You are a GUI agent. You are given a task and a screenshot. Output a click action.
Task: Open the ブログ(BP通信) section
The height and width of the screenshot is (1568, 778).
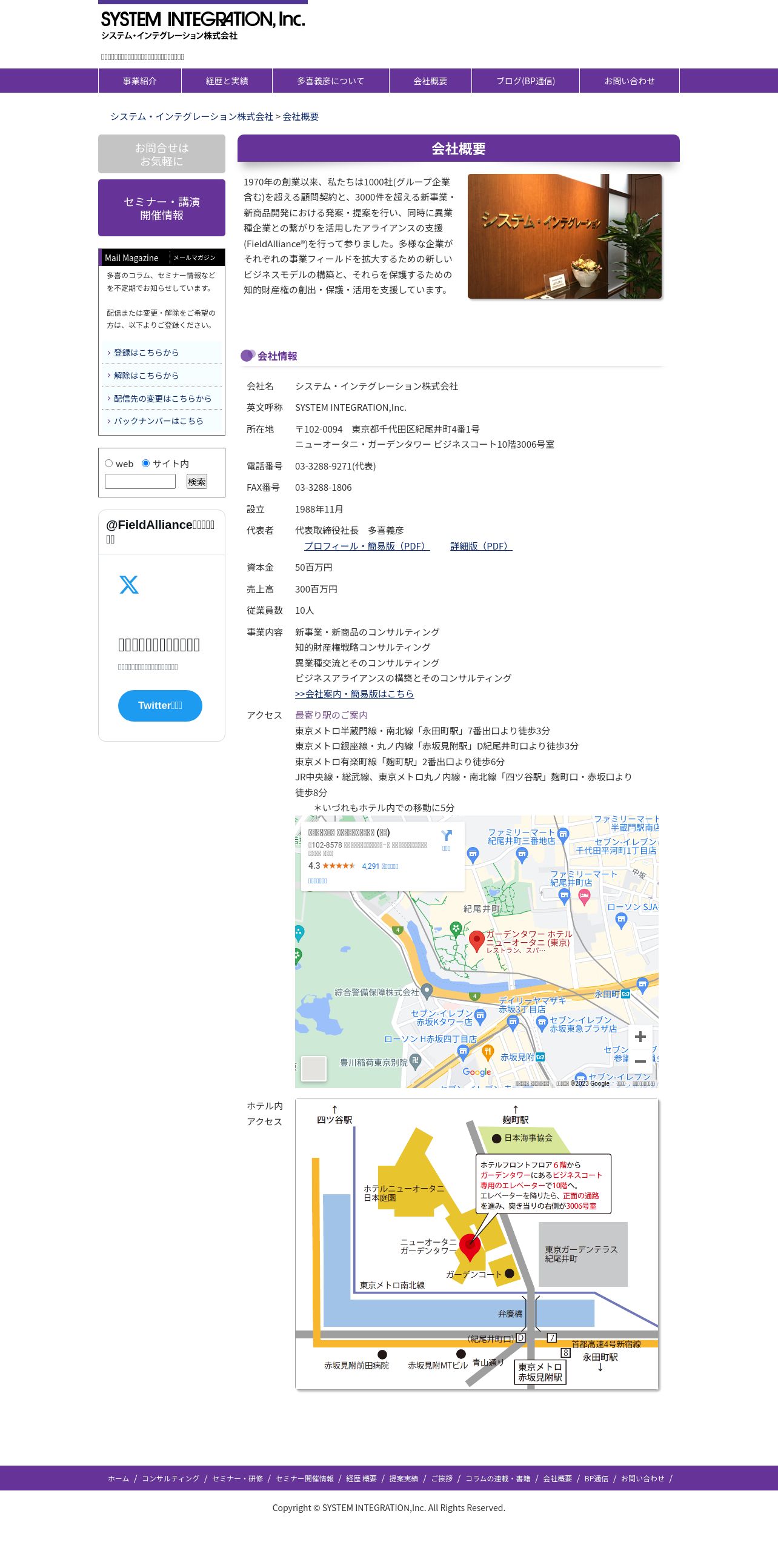pyautogui.click(x=525, y=81)
